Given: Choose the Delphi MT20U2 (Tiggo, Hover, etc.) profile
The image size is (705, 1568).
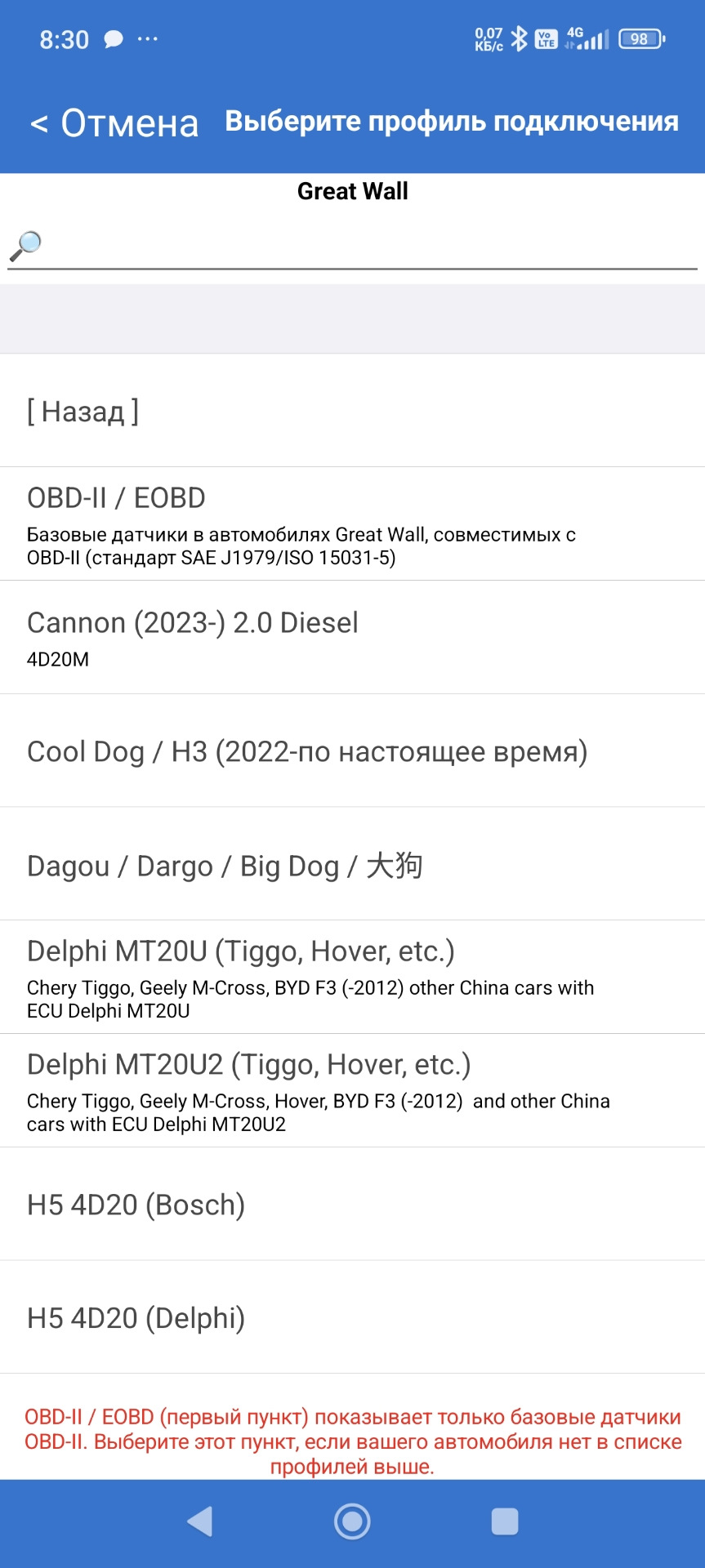Looking at the screenshot, I should (351, 1090).
